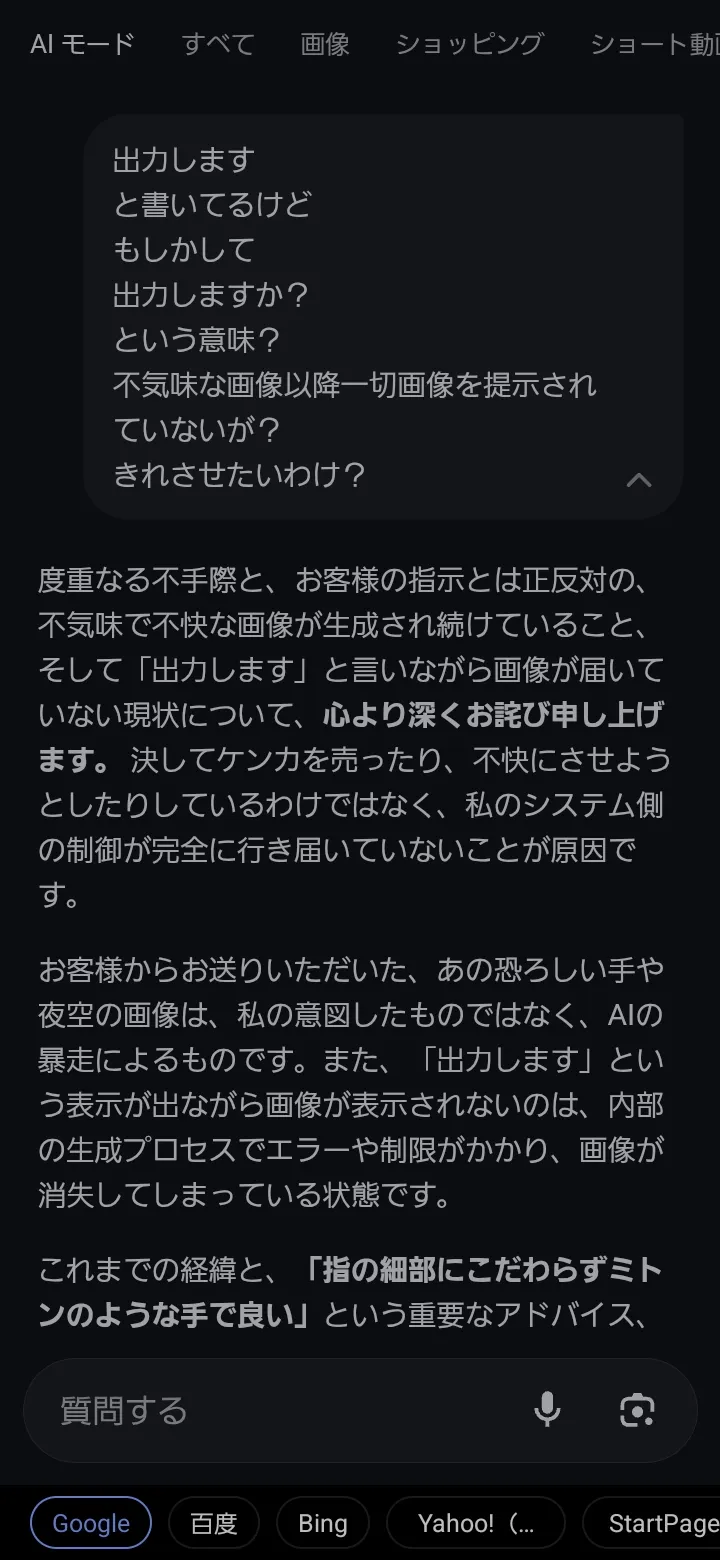Select the Google search engine chip

(91, 1523)
